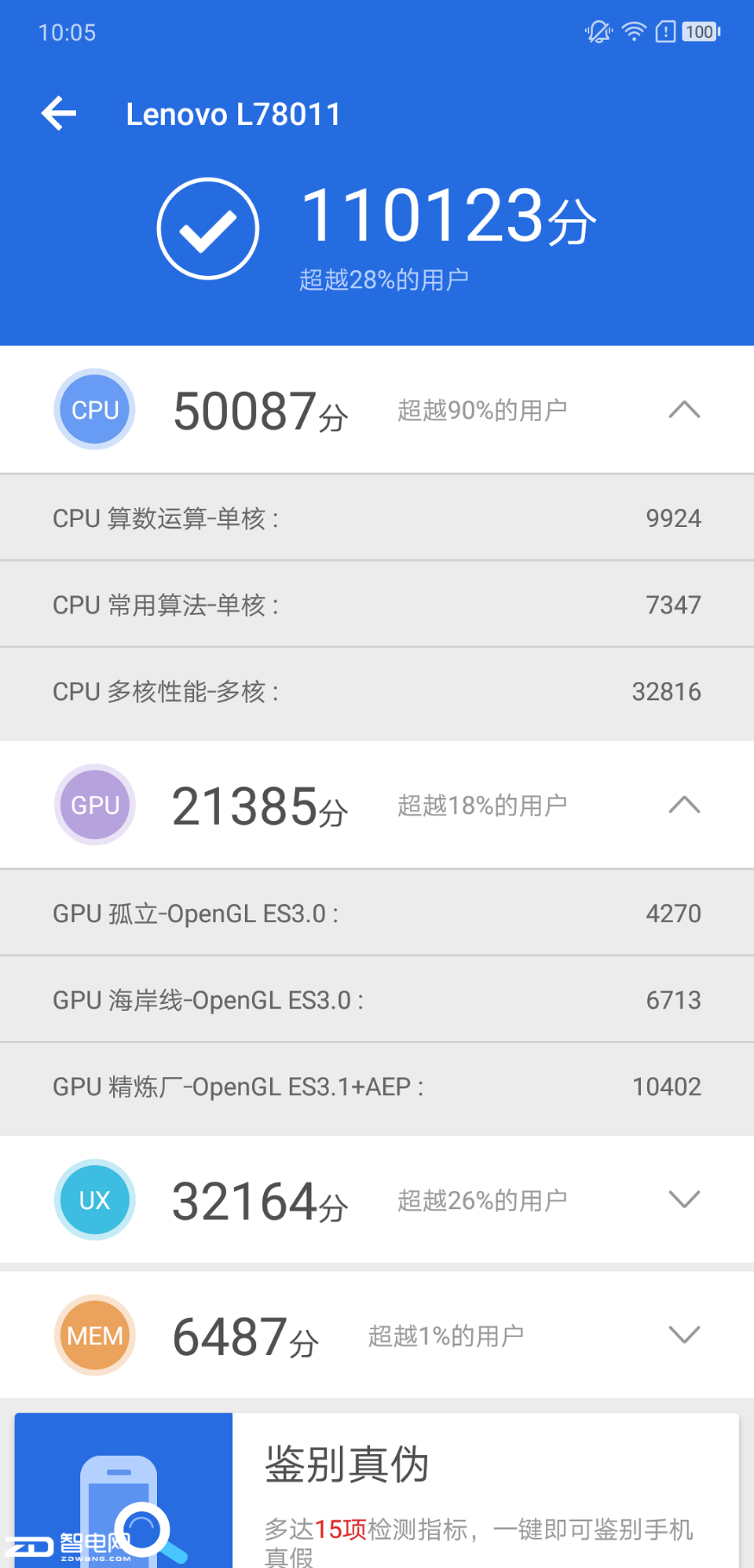Expand the MEM score details
Image resolution: width=754 pixels, height=1568 pixels.
[684, 1335]
